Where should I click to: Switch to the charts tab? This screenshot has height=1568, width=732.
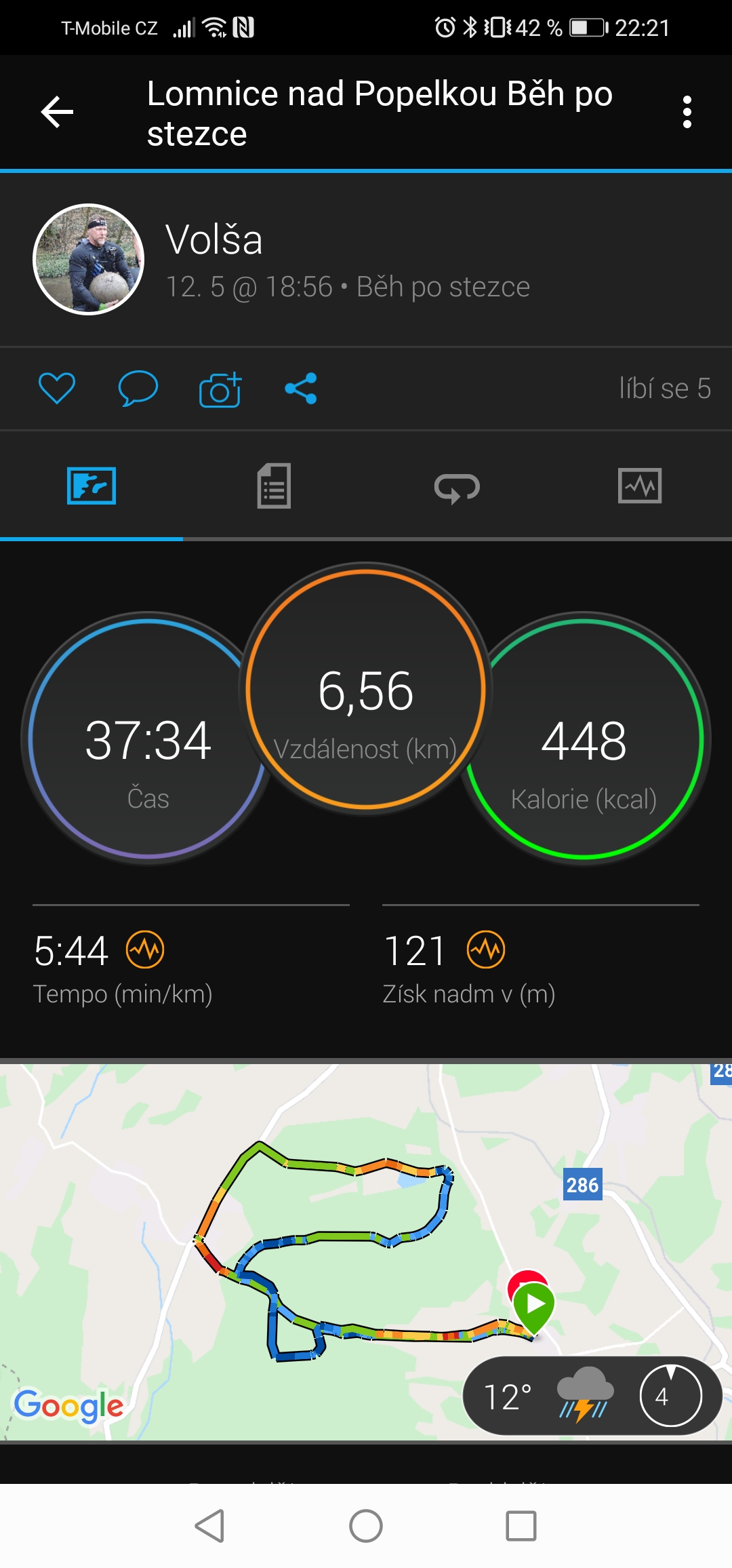pos(640,486)
